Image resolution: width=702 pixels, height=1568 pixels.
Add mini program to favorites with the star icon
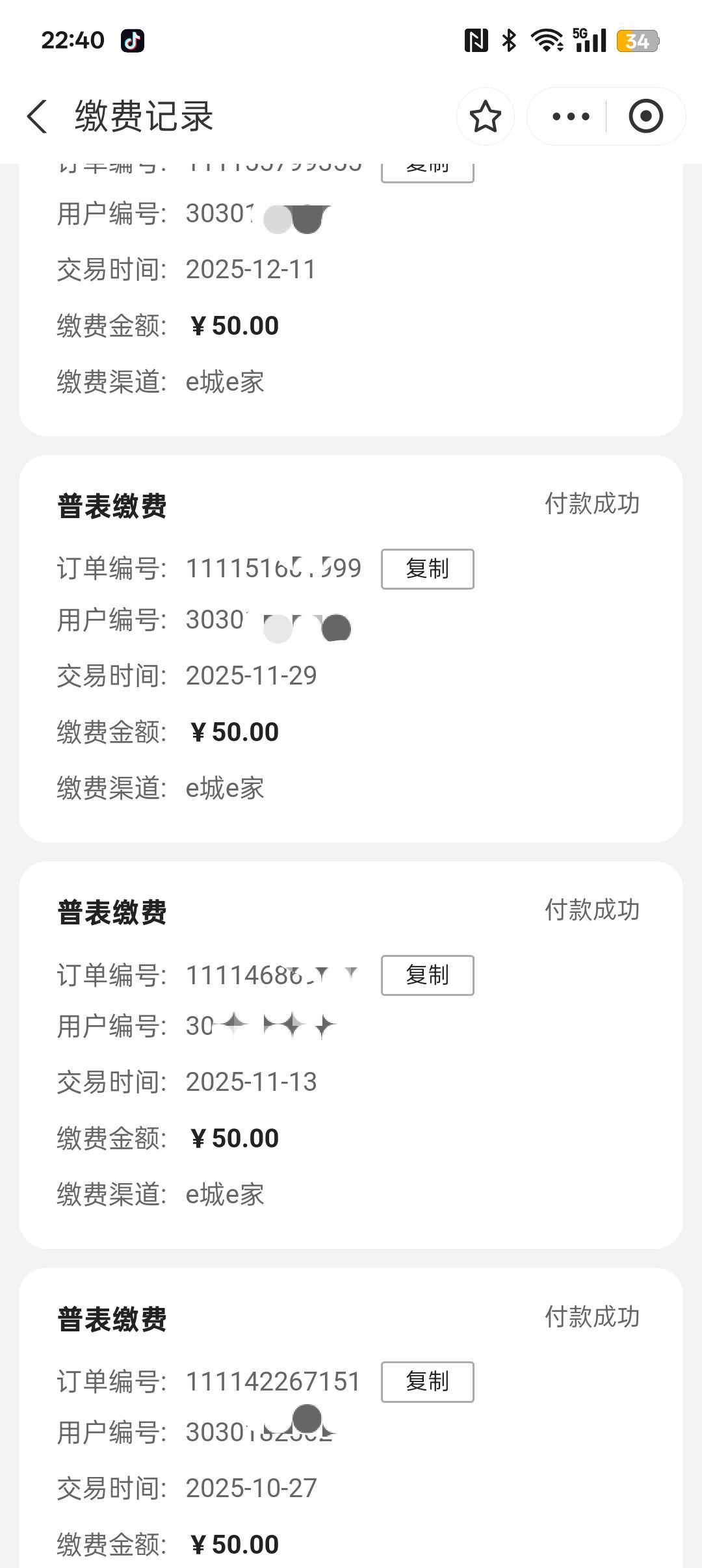[x=485, y=117]
